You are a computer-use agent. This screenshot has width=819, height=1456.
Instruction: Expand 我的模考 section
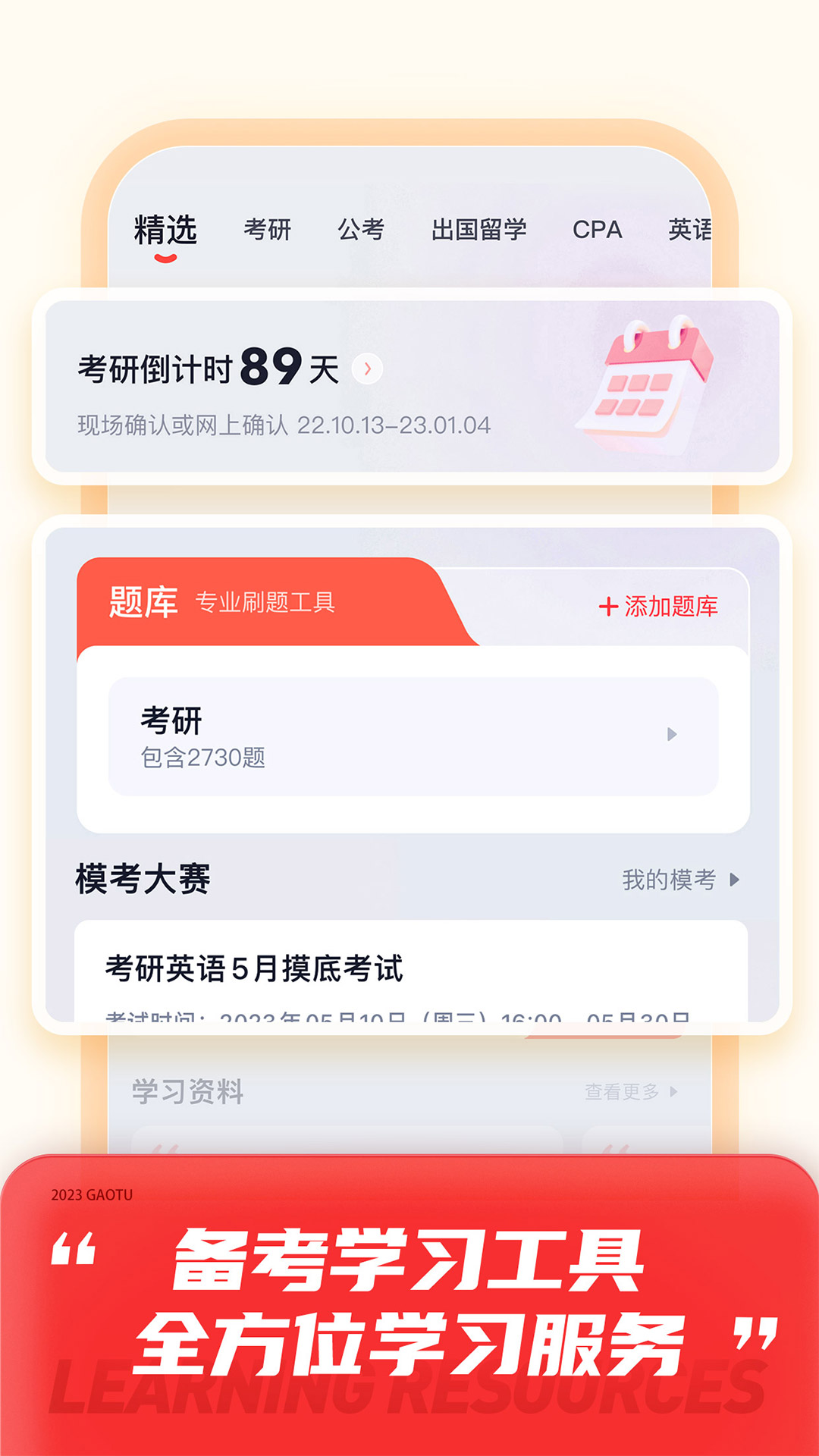tap(667, 880)
